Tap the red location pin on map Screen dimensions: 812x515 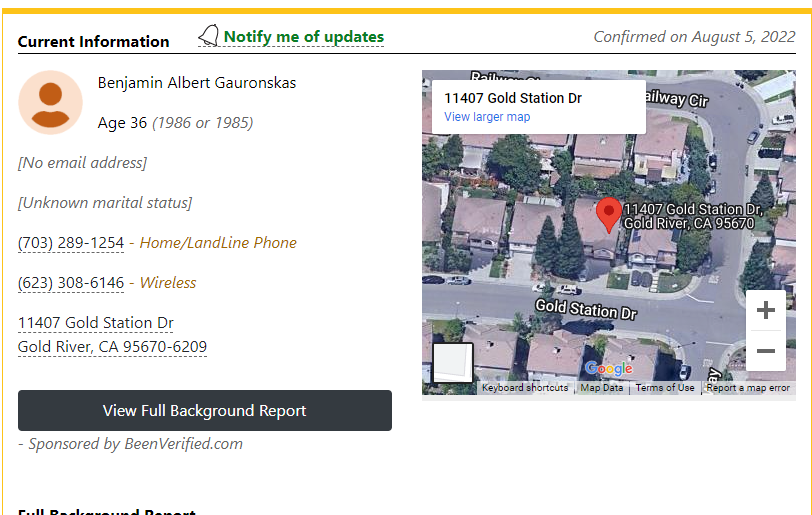tap(608, 214)
